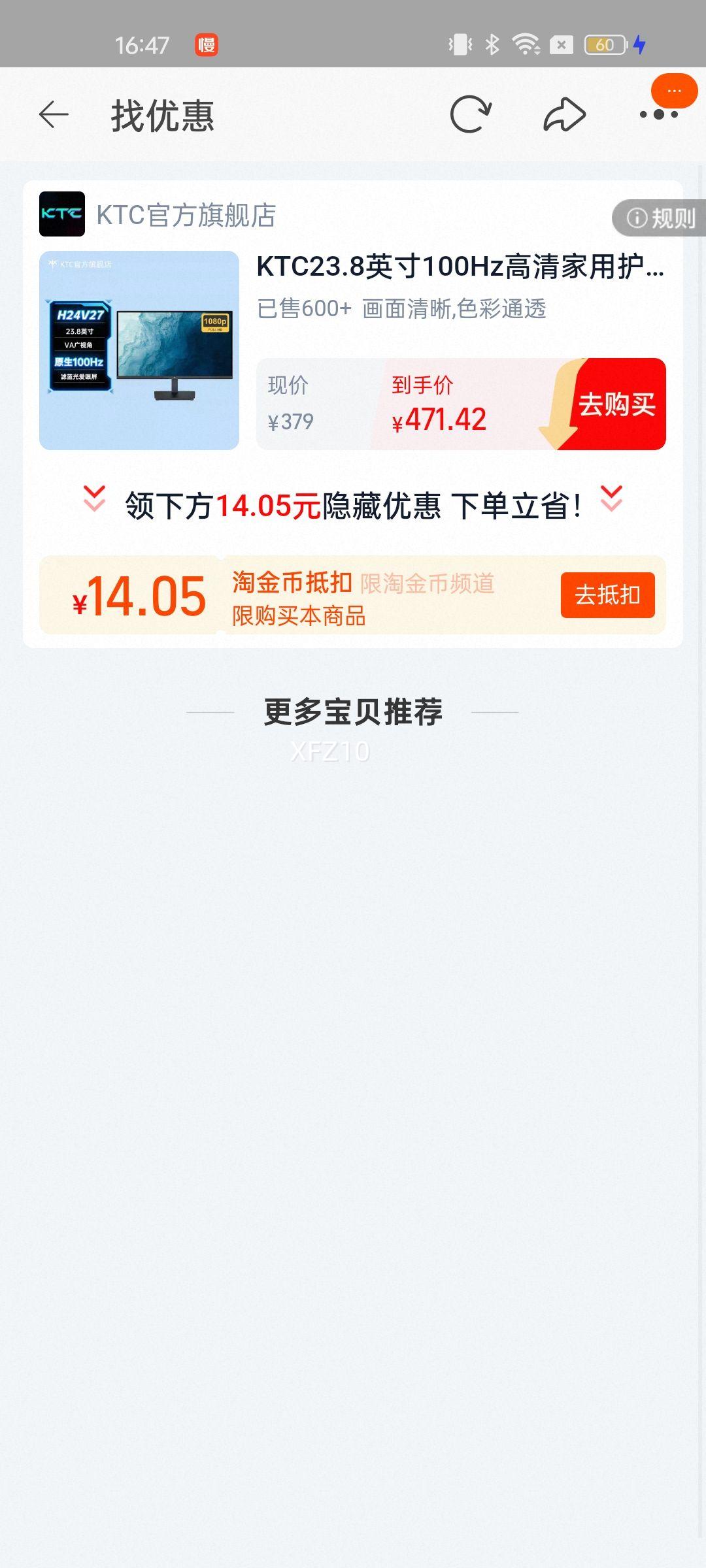Tap the orange 去抵扣 button
The width and height of the screenshot is (706, 1568).
point(606,595)
